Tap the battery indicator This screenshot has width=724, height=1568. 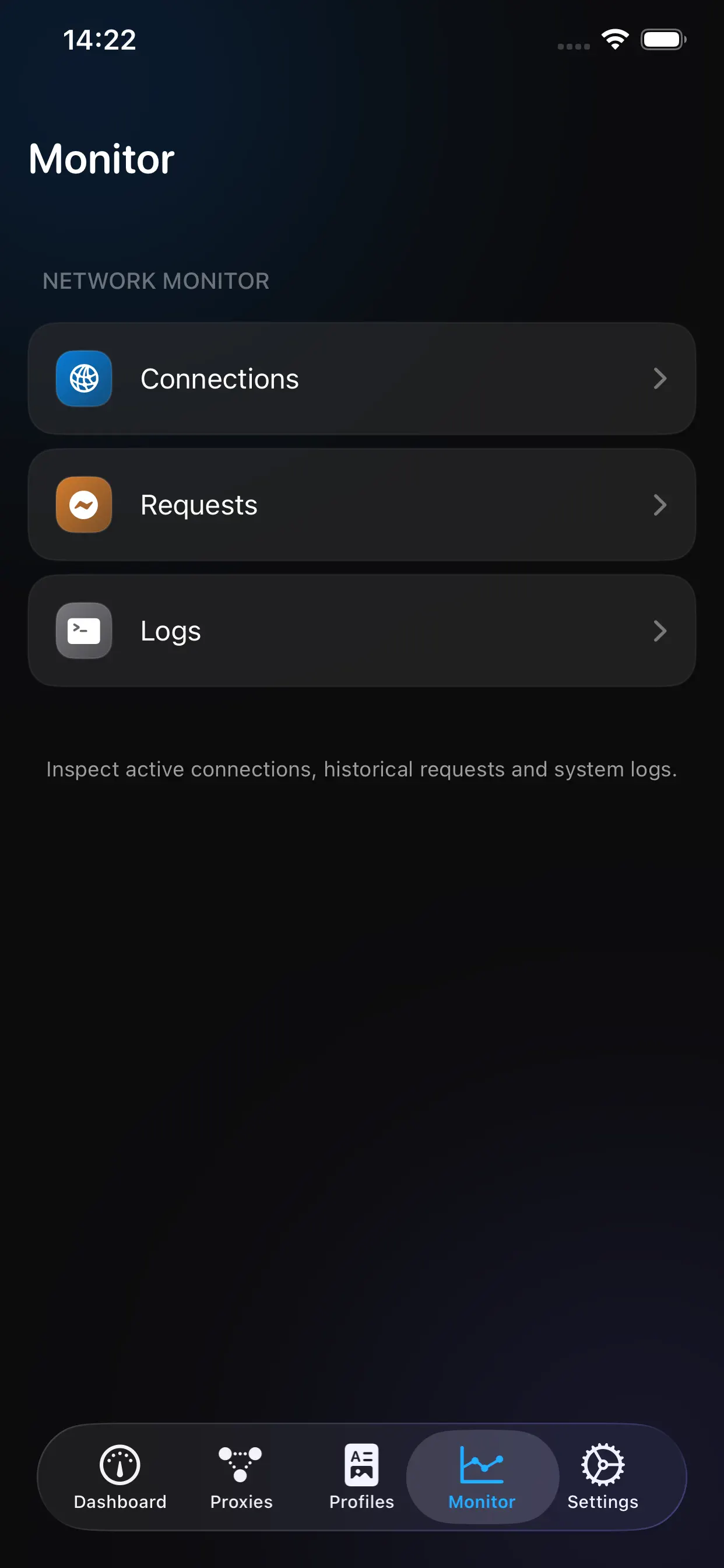tap(663, 39)
